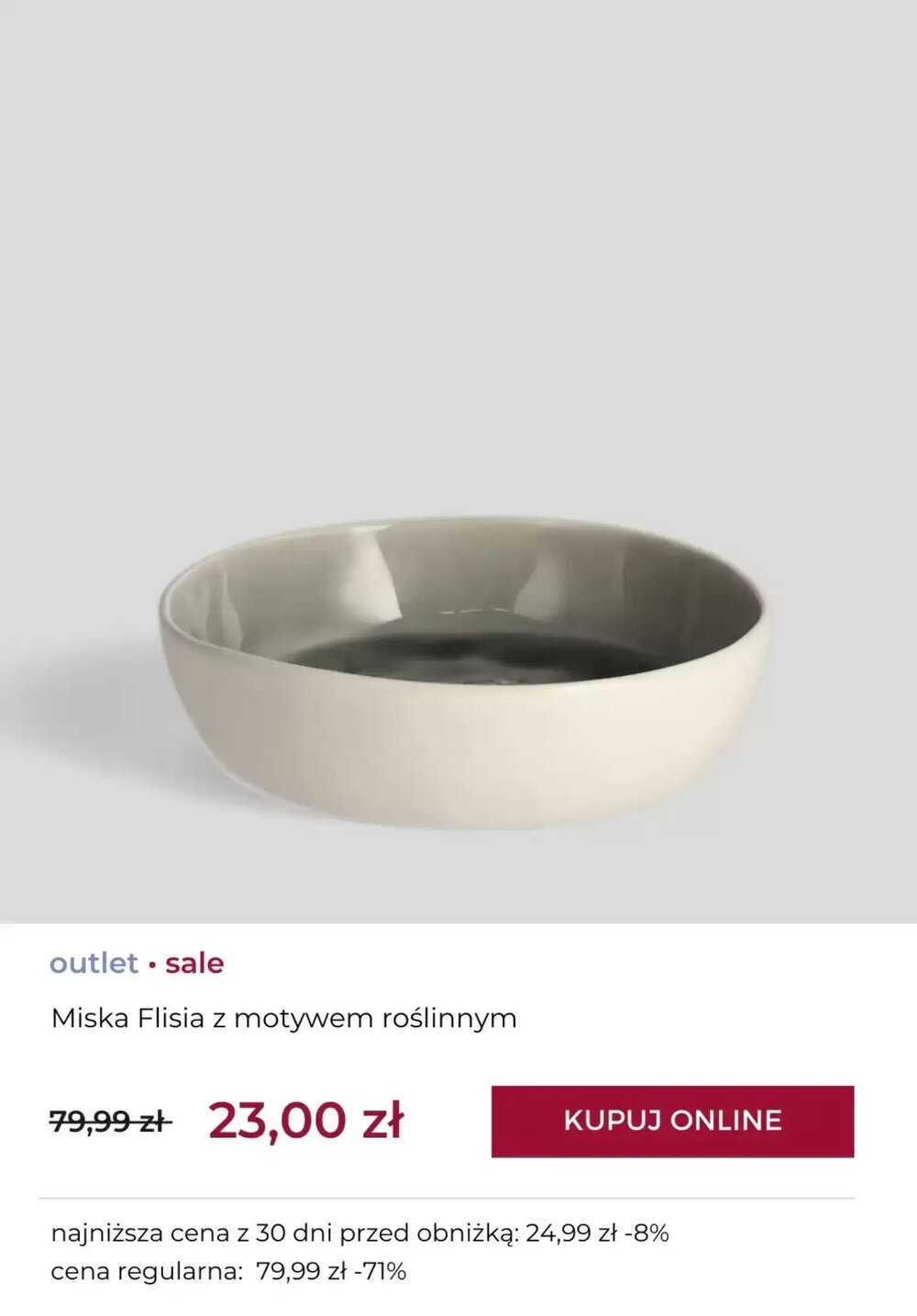Select the sale label
This screenshot has height=1316, width=917.
tap(194, 963)
